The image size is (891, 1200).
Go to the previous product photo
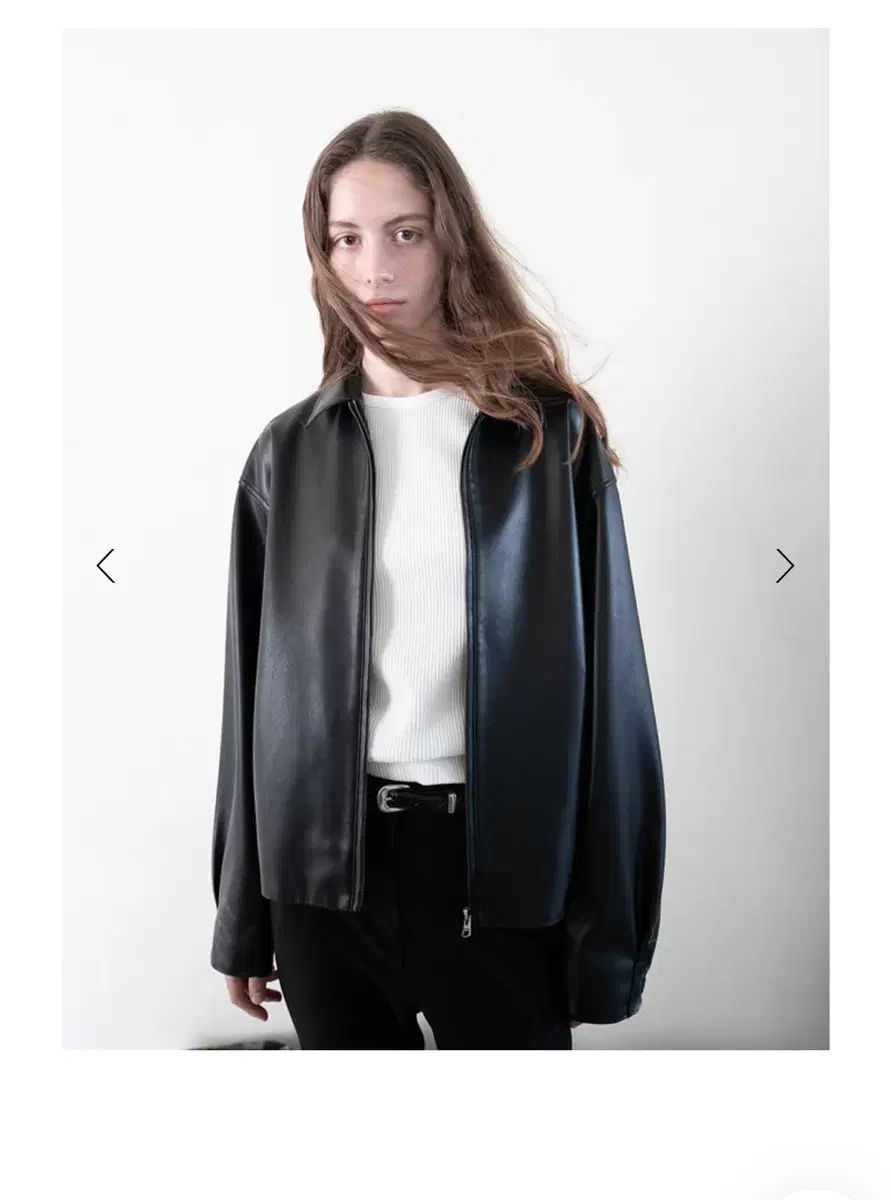point(106,566)
